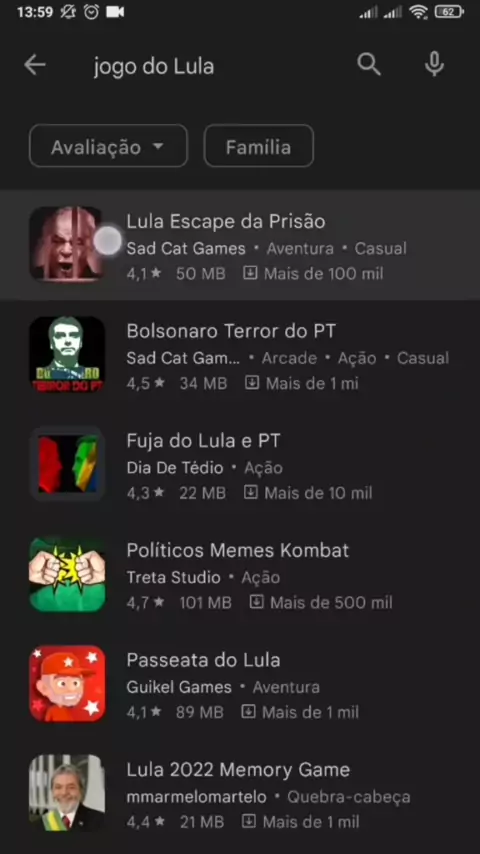Open Políticos Memes Kombat listing
Image resolution: width=480 pixels, height=854 pixels.
coord(240,574)
